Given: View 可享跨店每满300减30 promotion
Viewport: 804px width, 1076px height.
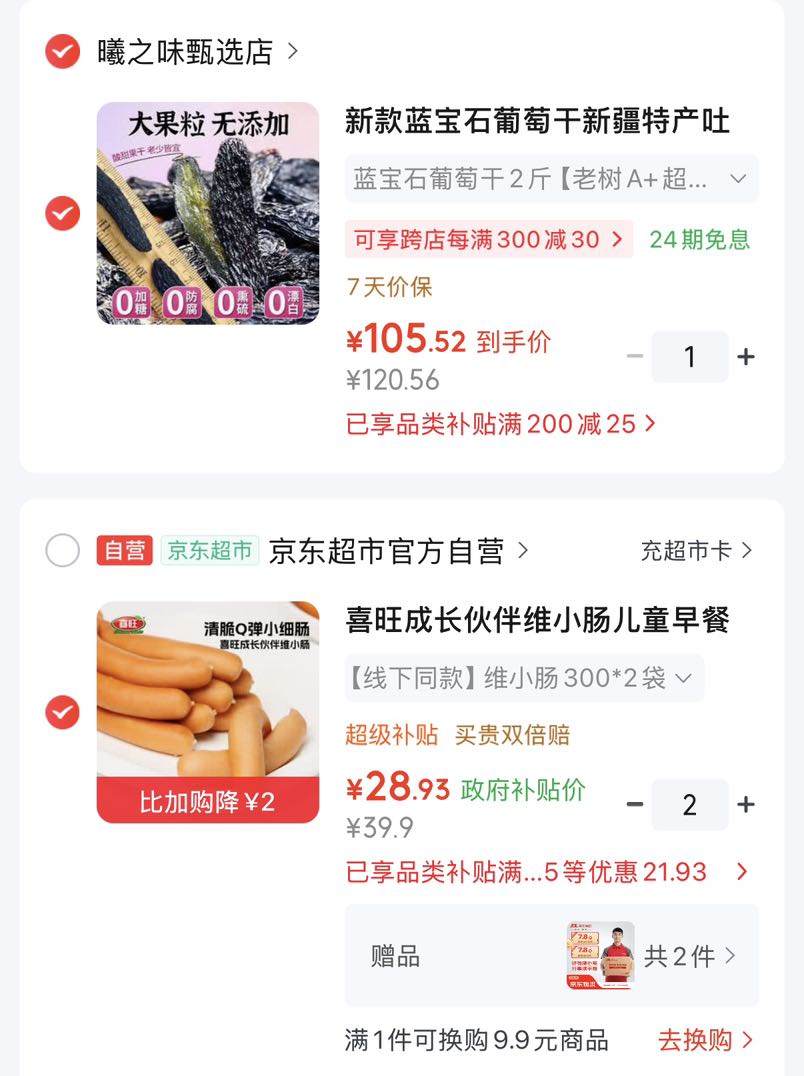Looking at the screenshot, I should click(488, 239).
